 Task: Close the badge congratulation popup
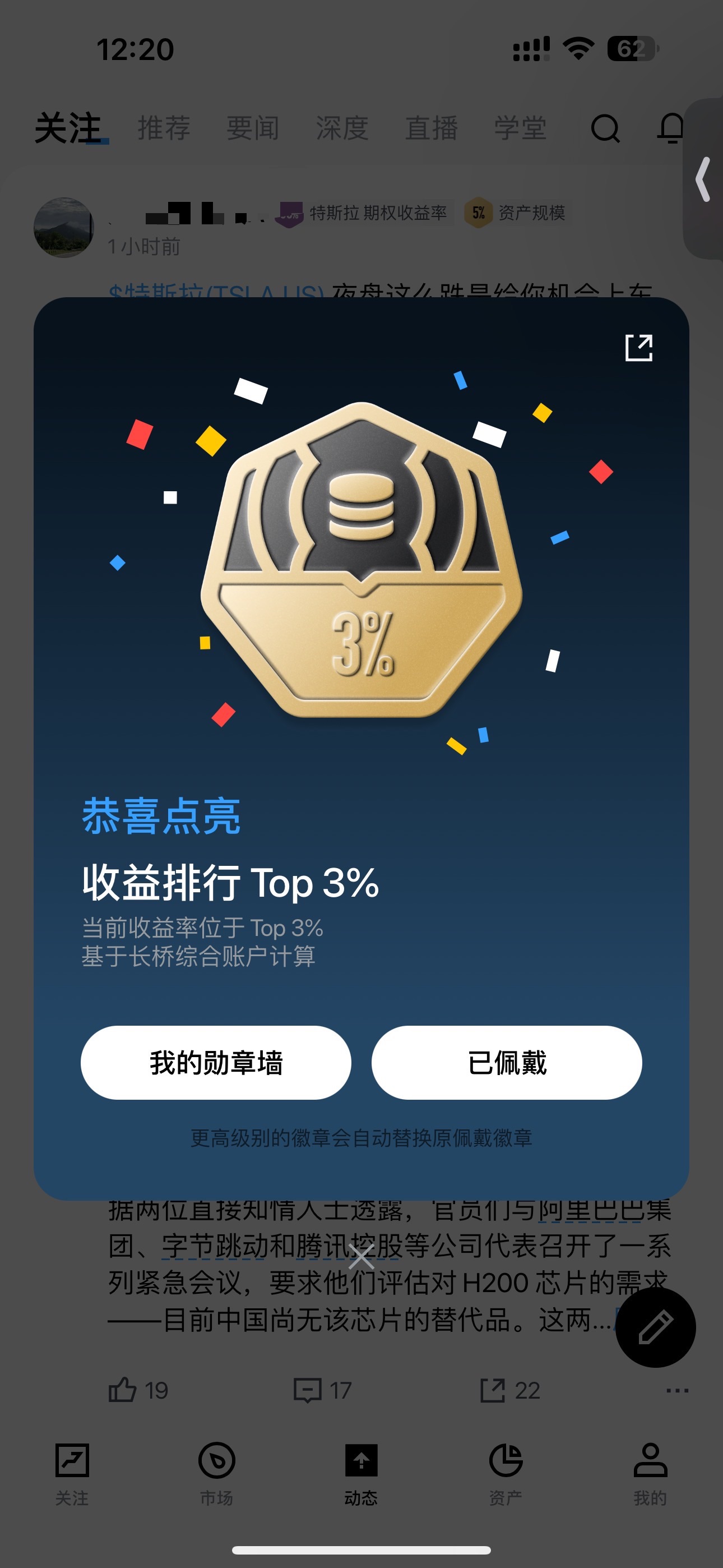coord(361,1256)
